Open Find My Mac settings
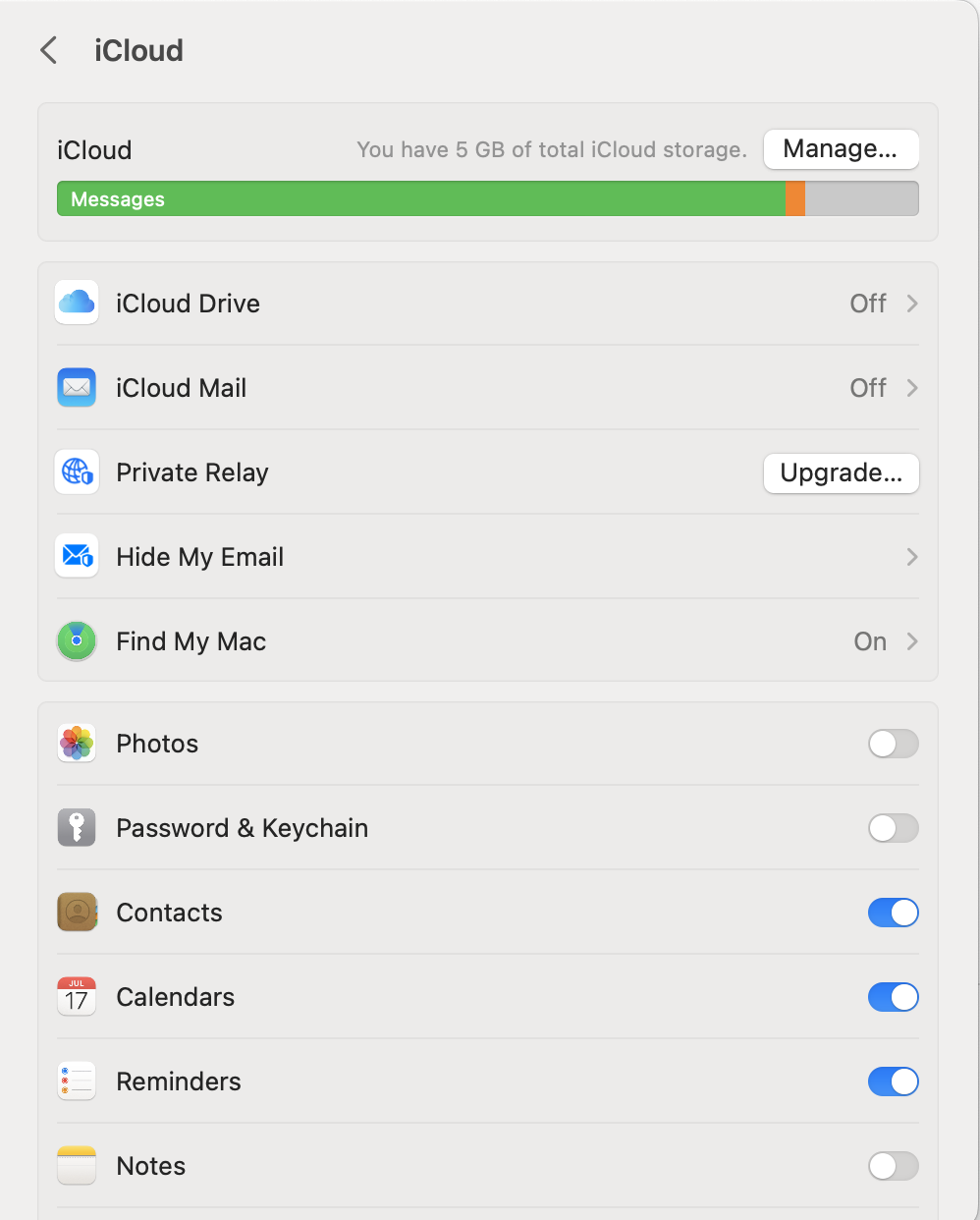980x1220 pixels. 488,641
